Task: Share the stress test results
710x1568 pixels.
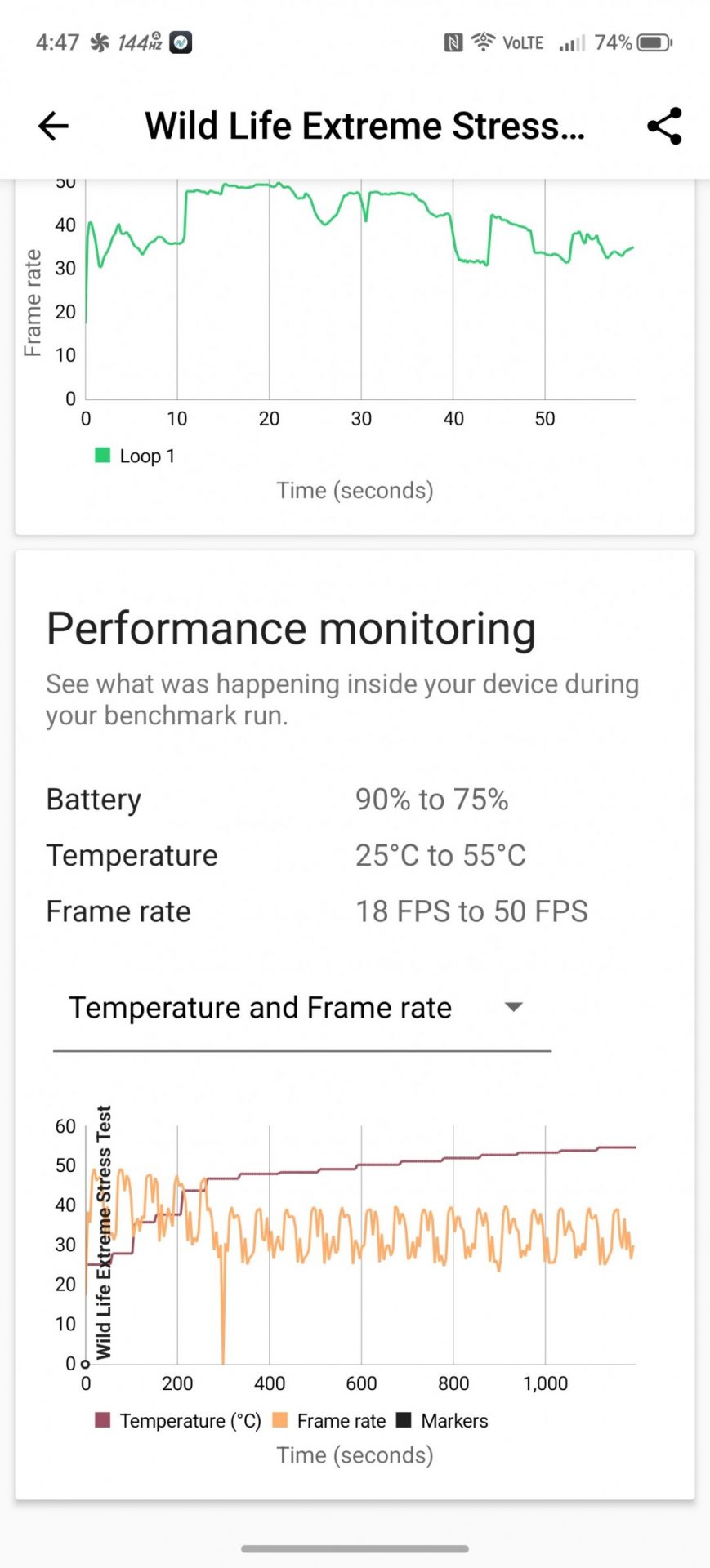Action: (x=663, y=126)
